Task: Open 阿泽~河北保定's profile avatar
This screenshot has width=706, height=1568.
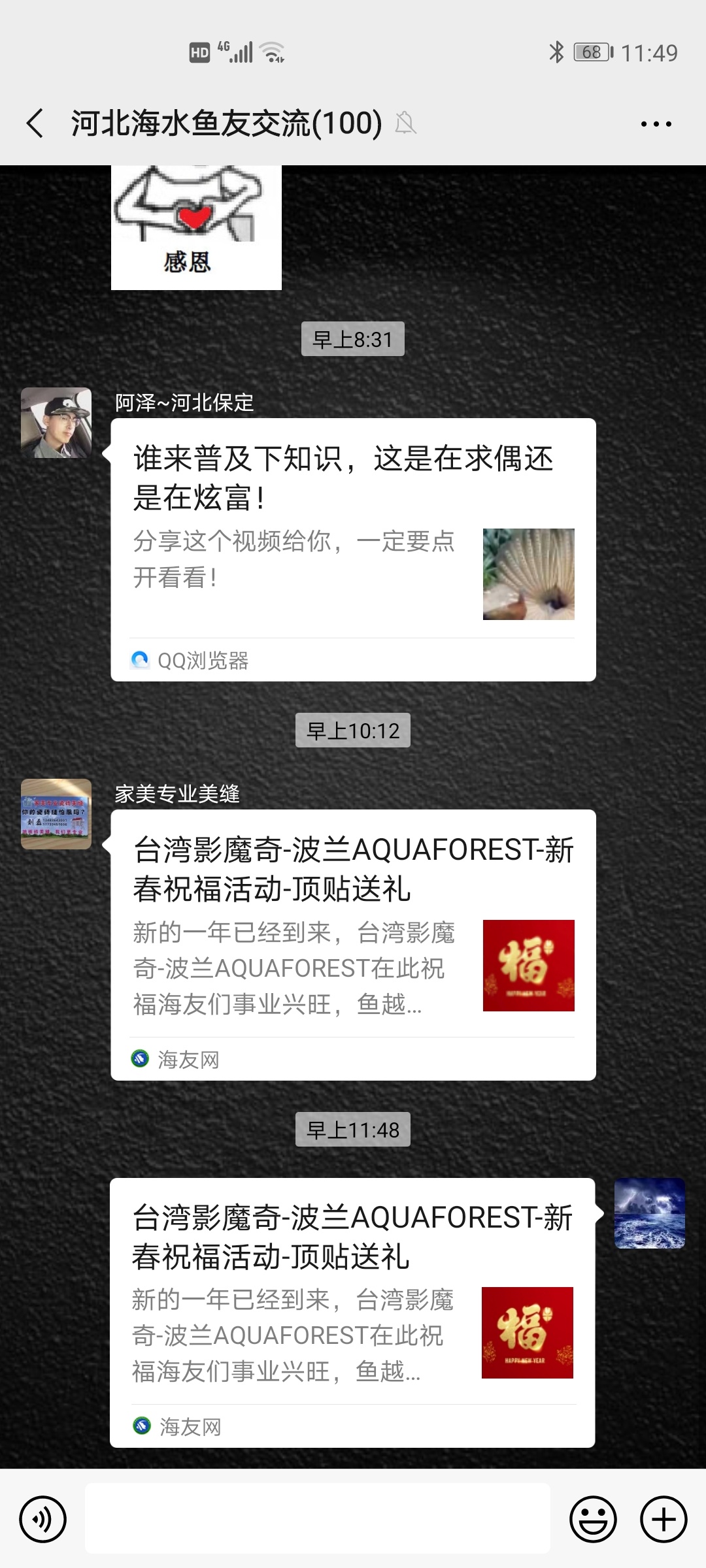Action: coord(56,423)
